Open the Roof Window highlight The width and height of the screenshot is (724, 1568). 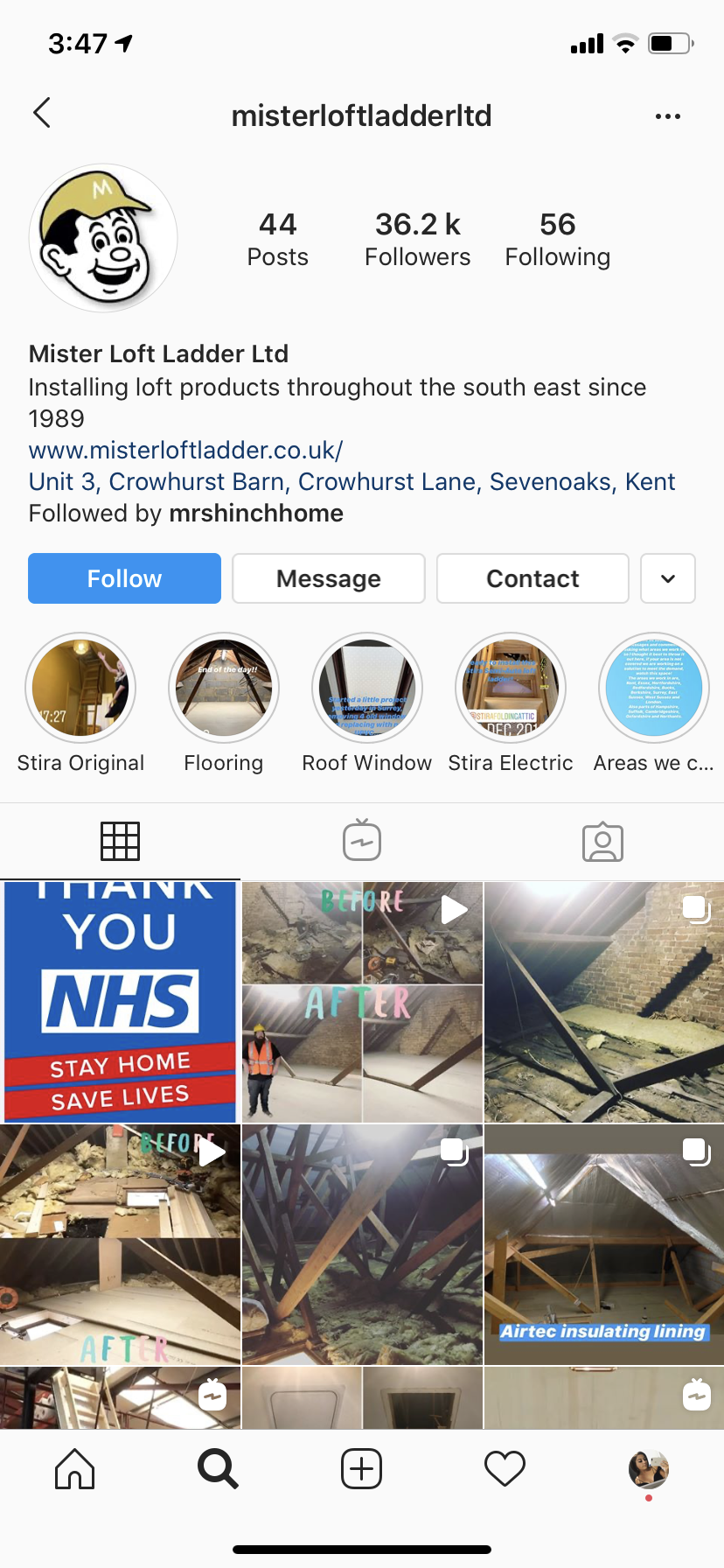pos(367,689)
